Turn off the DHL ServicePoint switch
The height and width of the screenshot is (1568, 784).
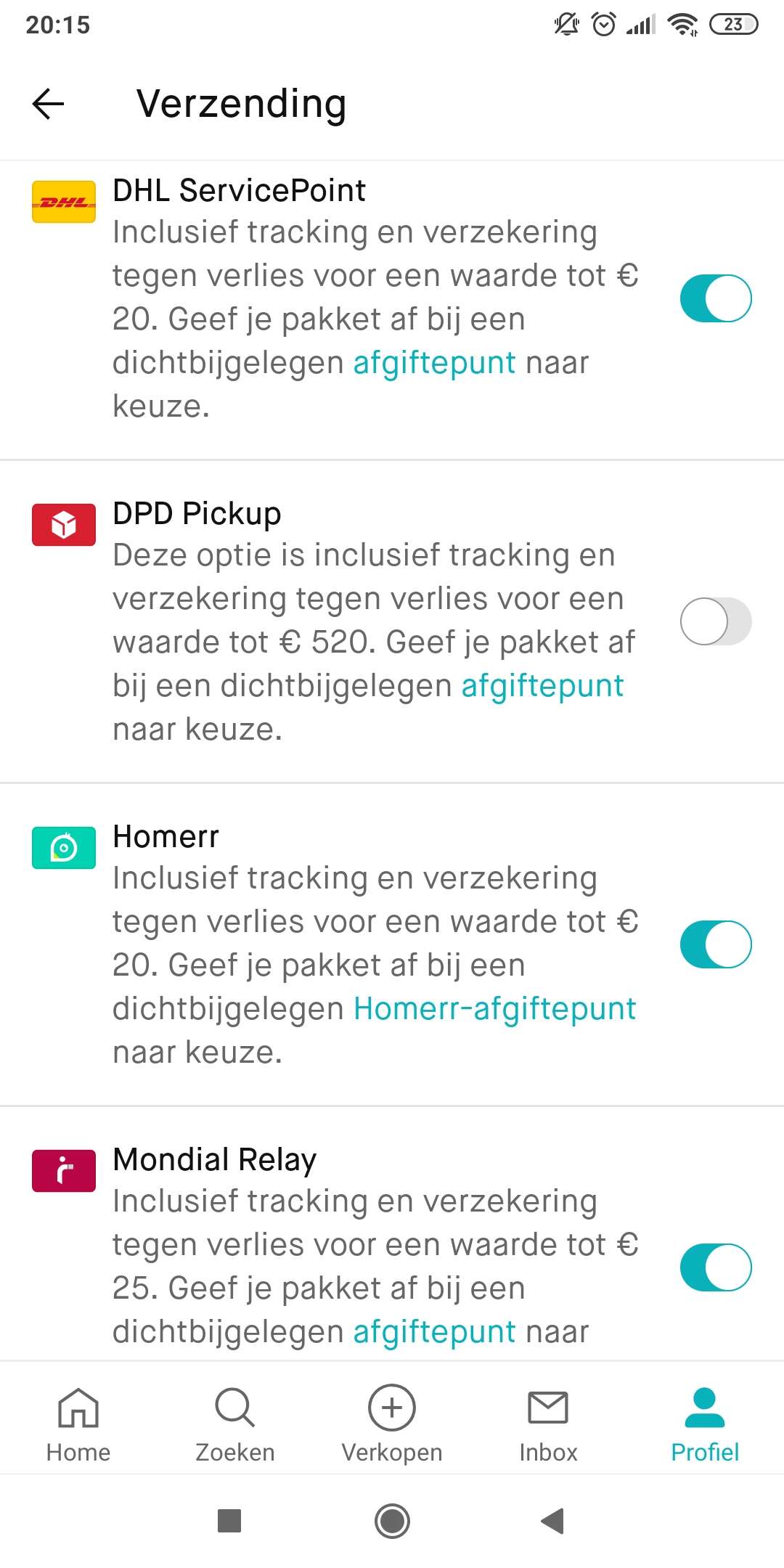click(715, 298)
